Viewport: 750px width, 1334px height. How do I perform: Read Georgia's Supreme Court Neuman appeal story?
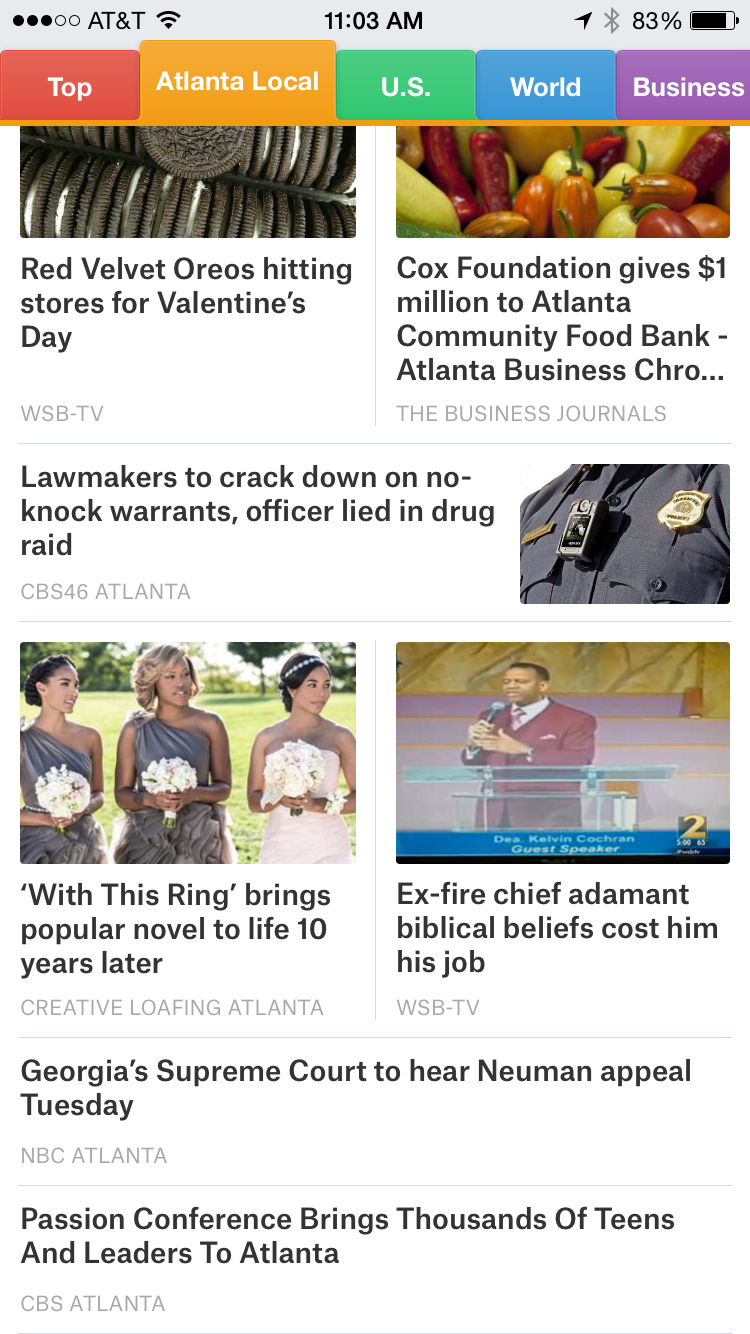tap(356, 1088)
